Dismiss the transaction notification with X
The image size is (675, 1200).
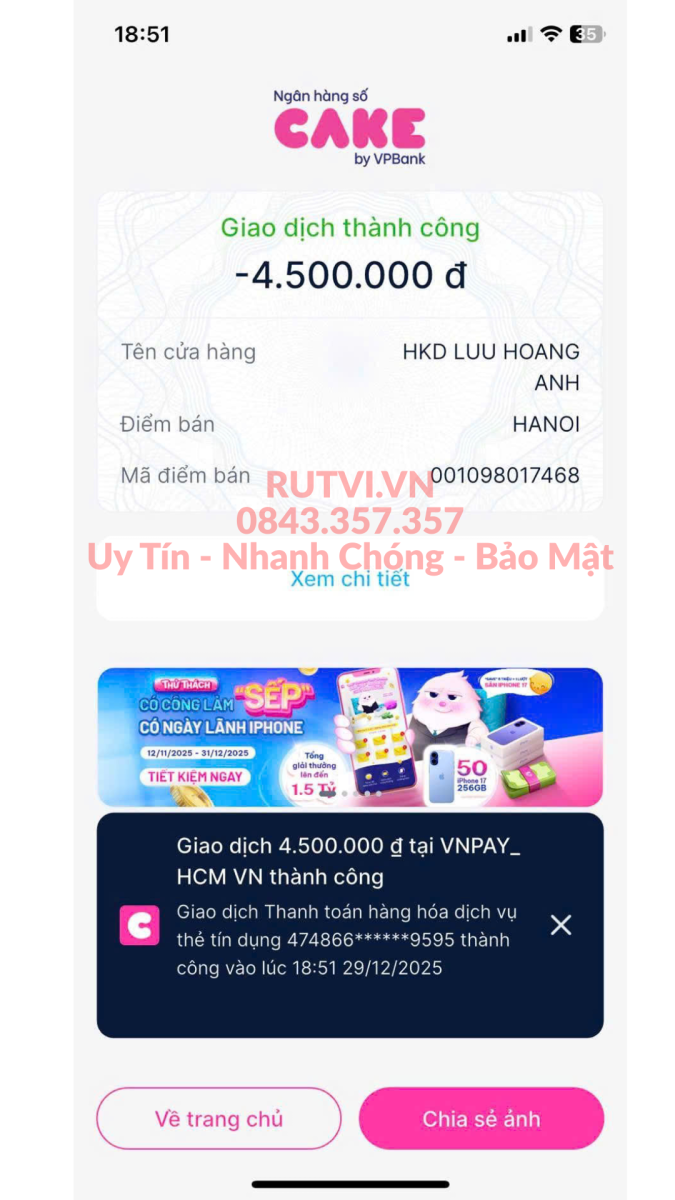[x=561, y=925]
